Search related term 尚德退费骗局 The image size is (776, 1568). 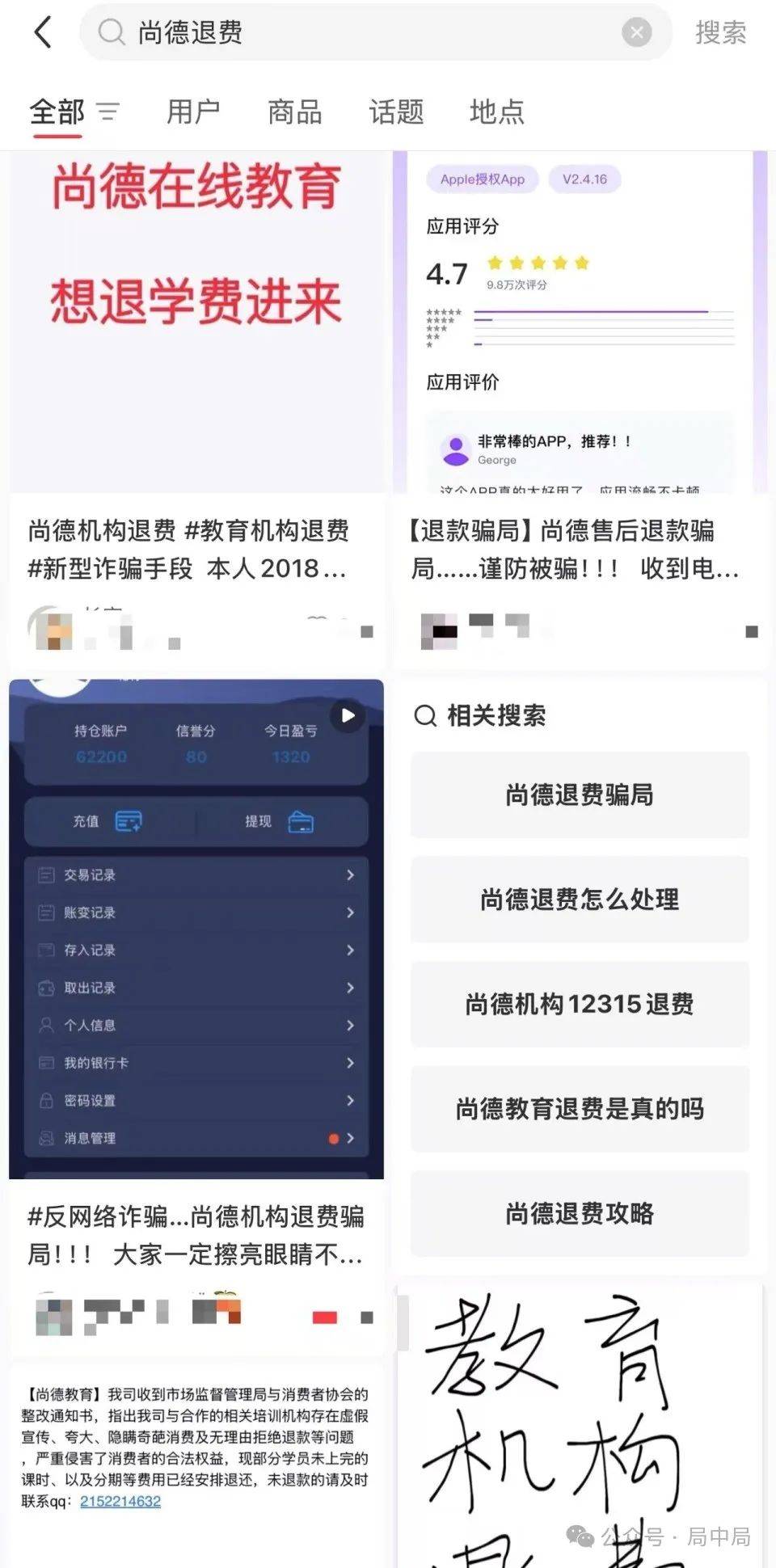(580, 795)
